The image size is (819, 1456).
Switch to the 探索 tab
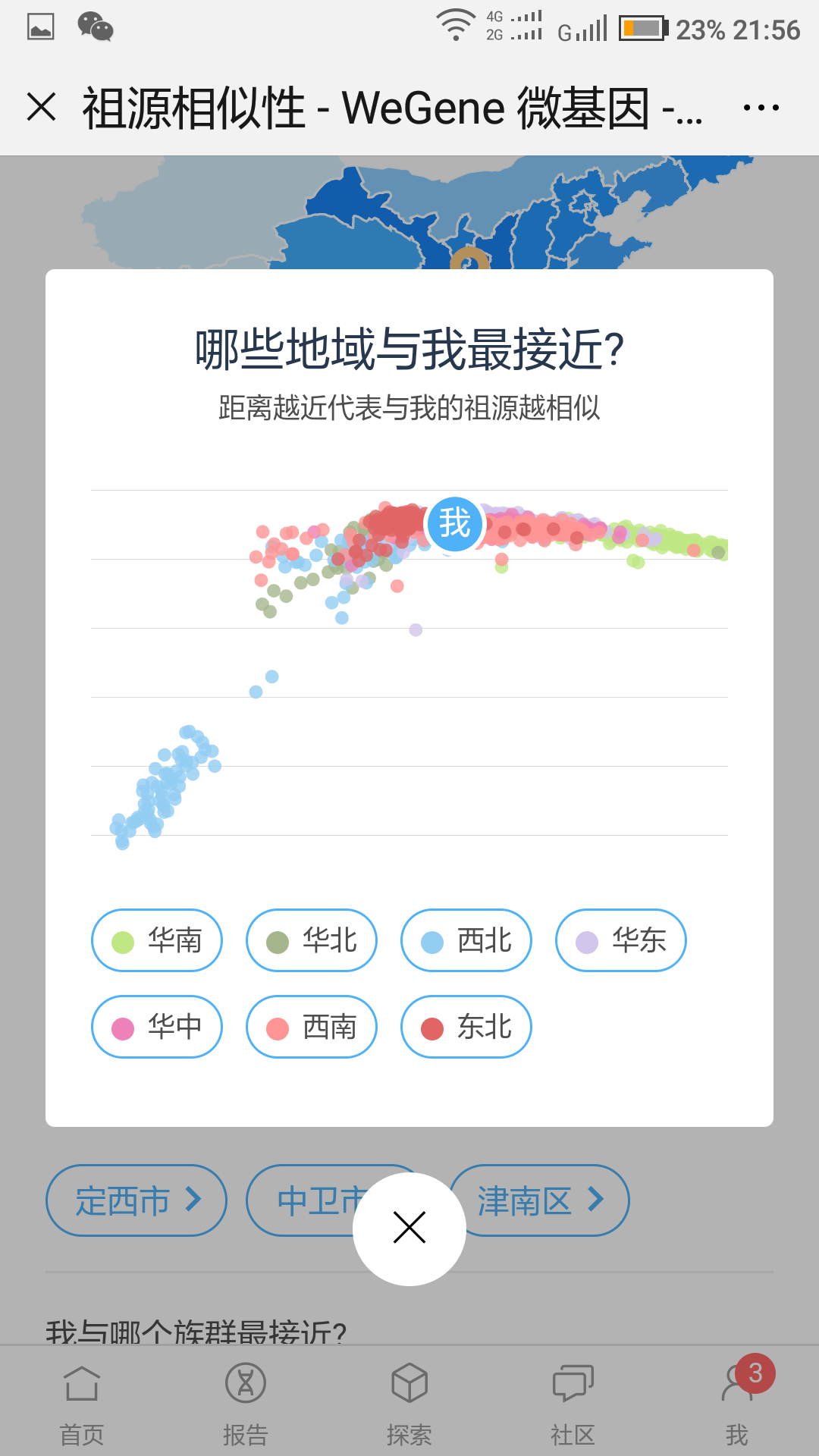[x=409, y=1403]
